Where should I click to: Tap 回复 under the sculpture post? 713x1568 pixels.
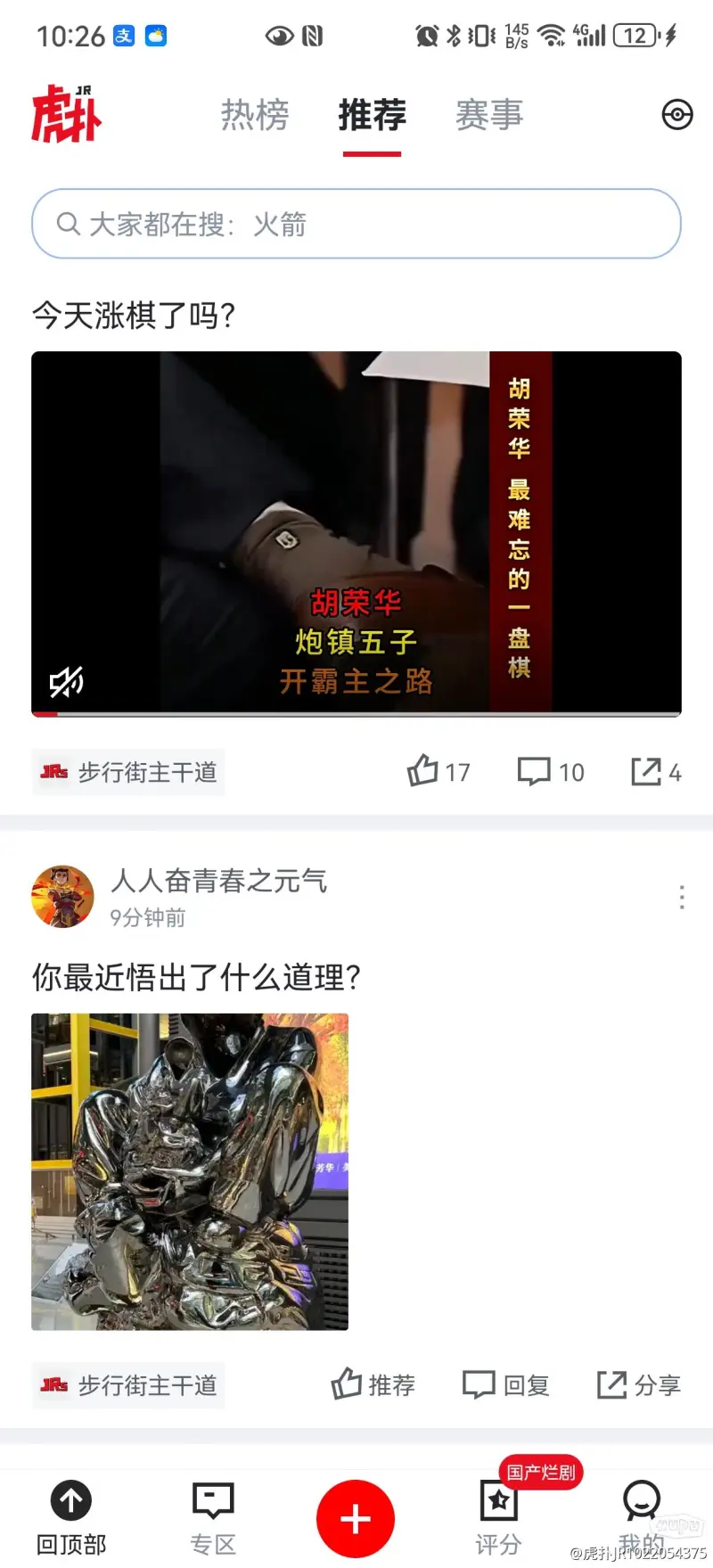coord(506,1385)
